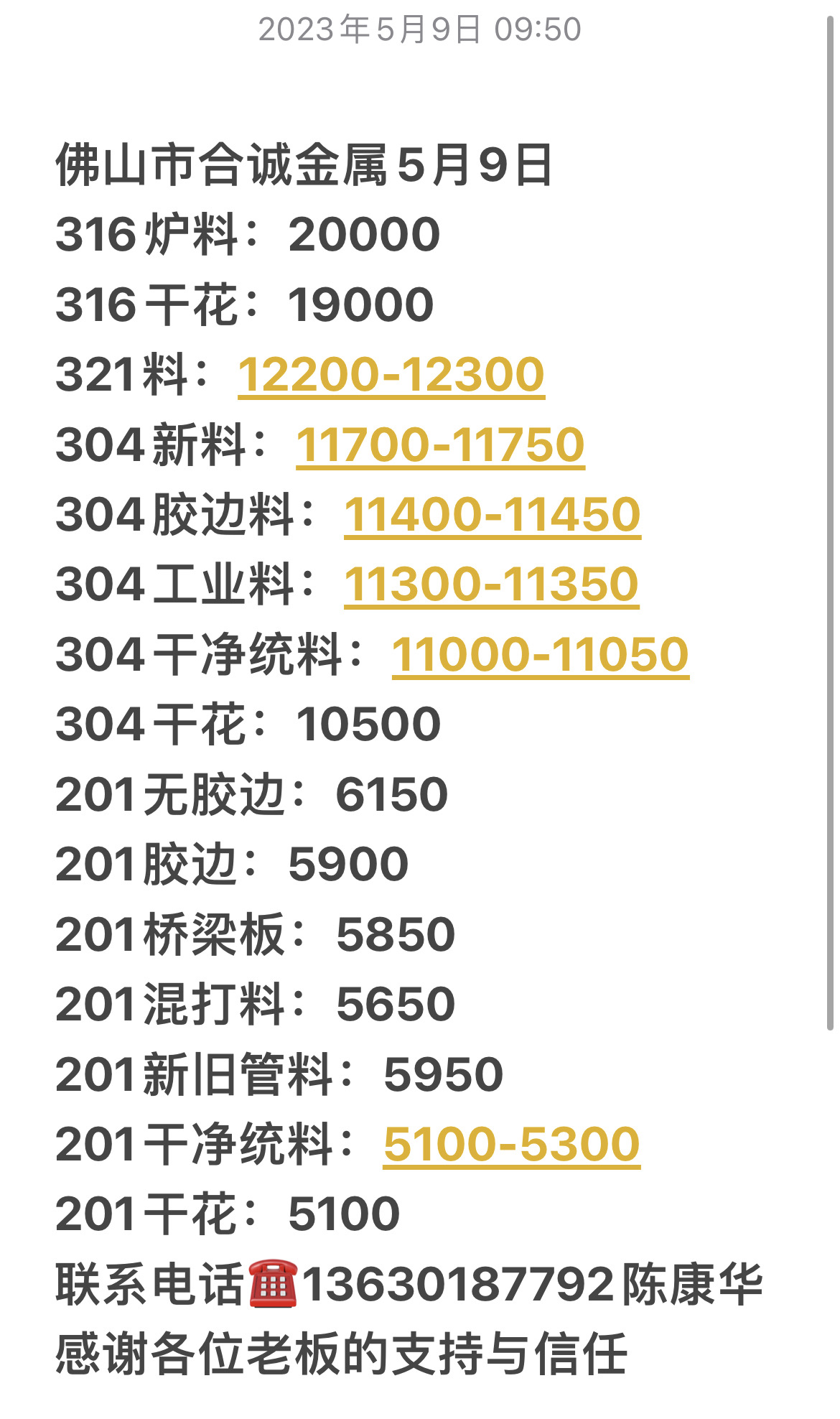The image size is (840, 1419).
Task: Open the 5100-5300 link for 201干净统料
Action: point(511,1144)
